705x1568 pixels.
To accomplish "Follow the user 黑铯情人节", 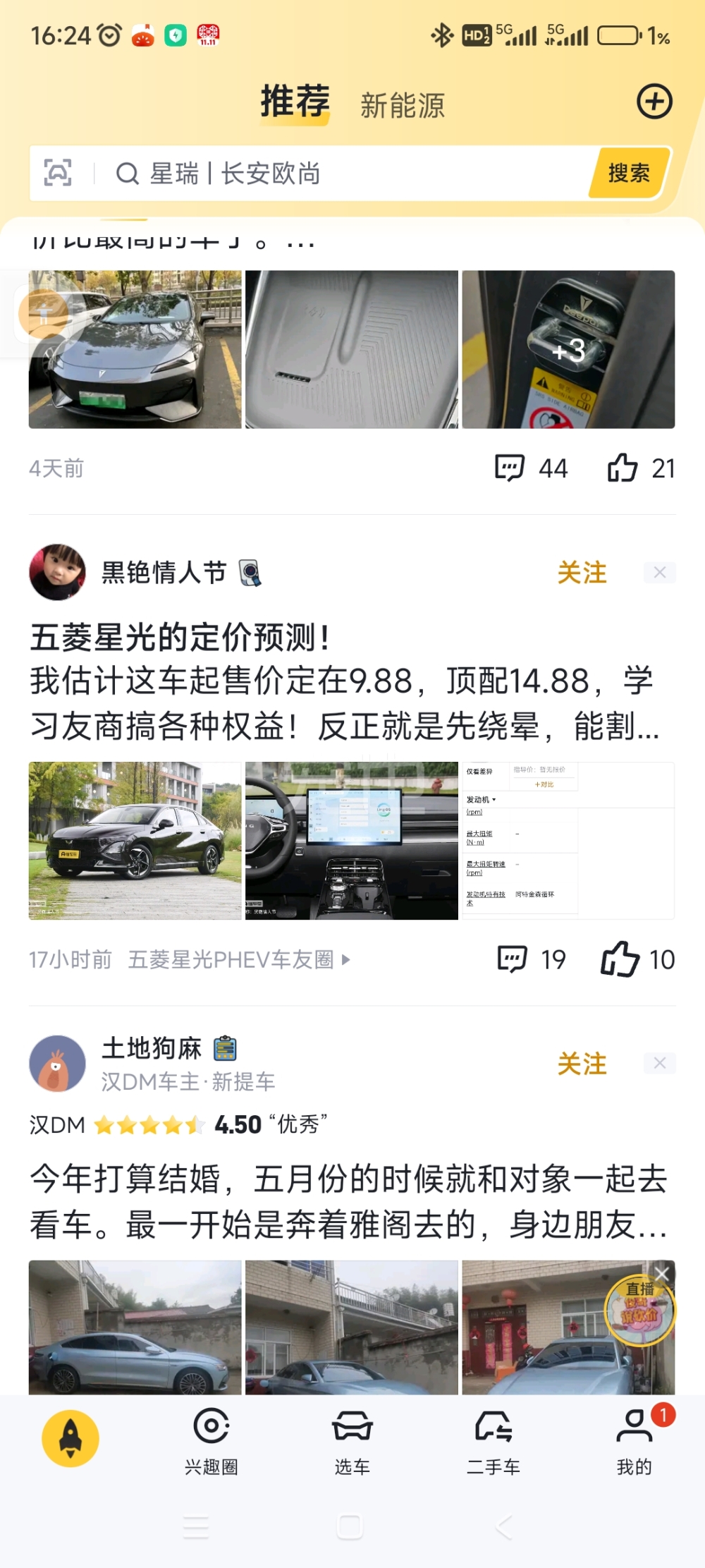I will [582, 573].
